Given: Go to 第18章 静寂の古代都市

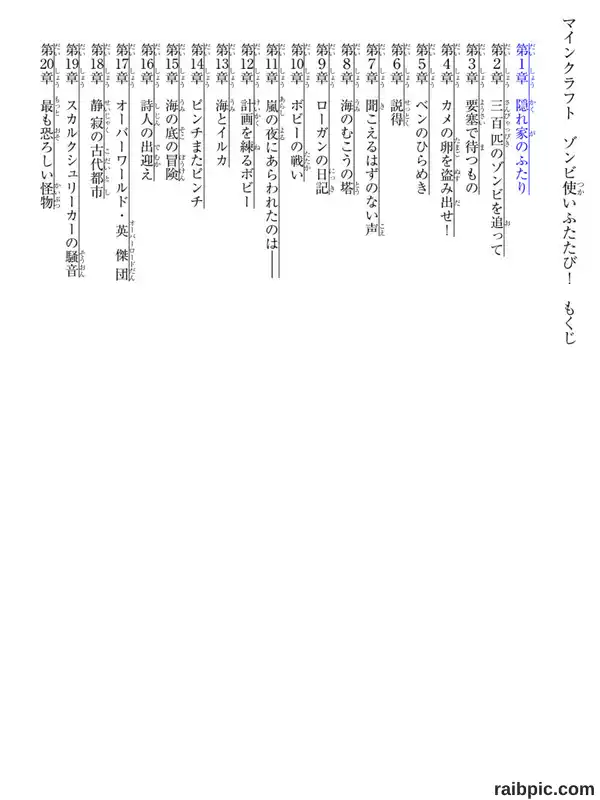Looking at the screenshot, I should click(x=99, y=121).
